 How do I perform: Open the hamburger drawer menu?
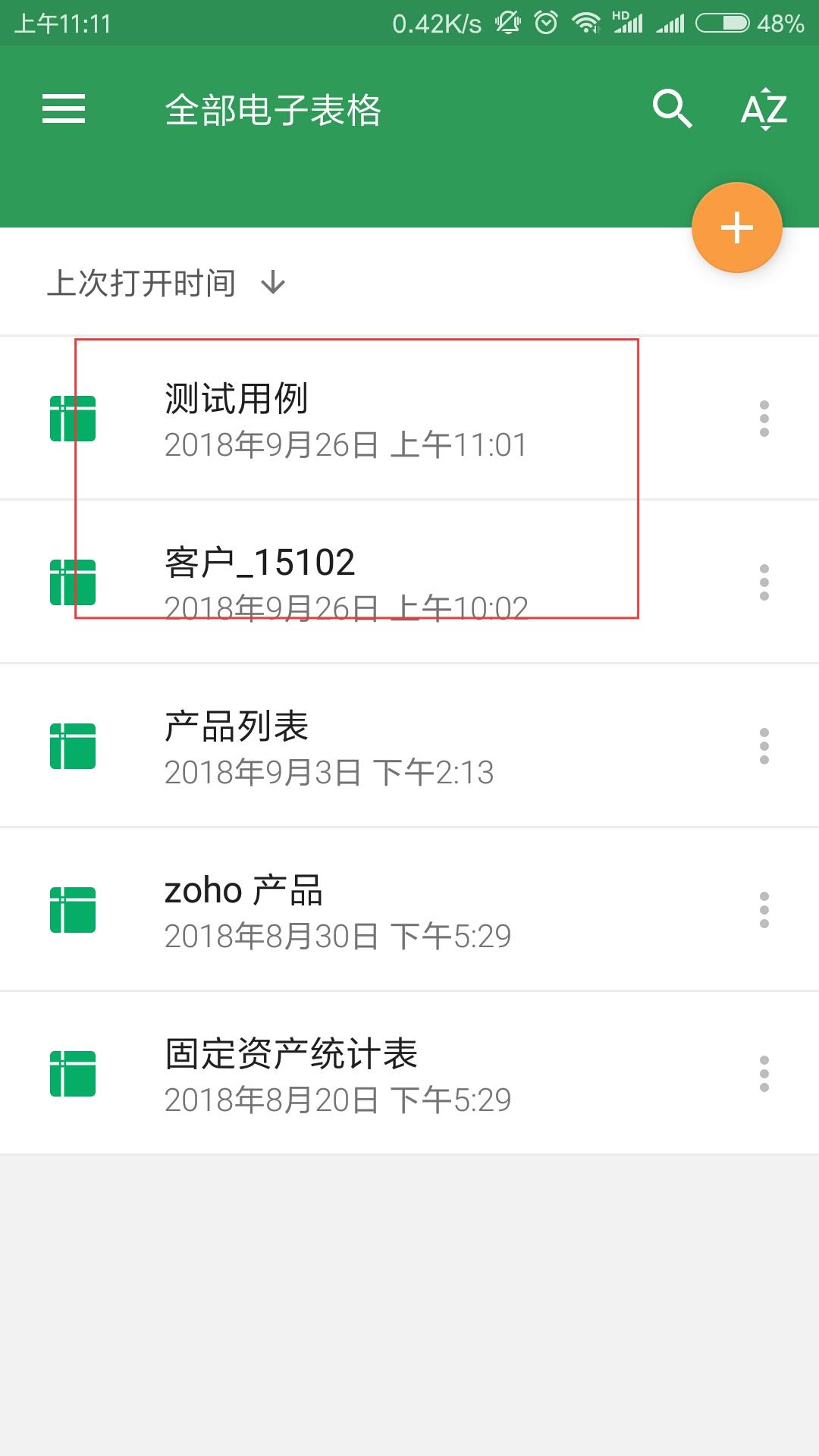64,108
